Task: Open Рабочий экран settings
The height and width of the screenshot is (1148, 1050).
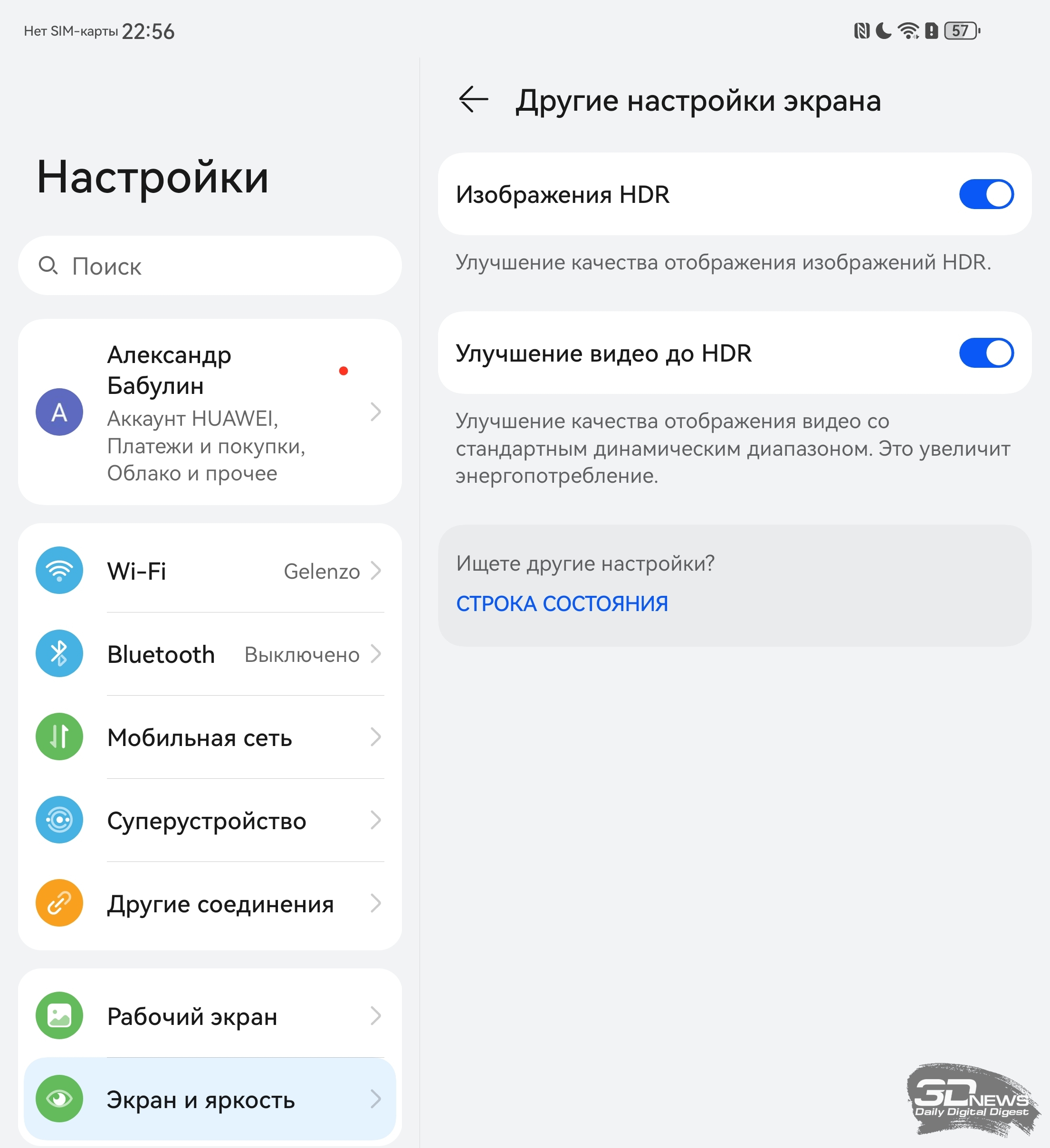Action: (x=210, y=1016)
